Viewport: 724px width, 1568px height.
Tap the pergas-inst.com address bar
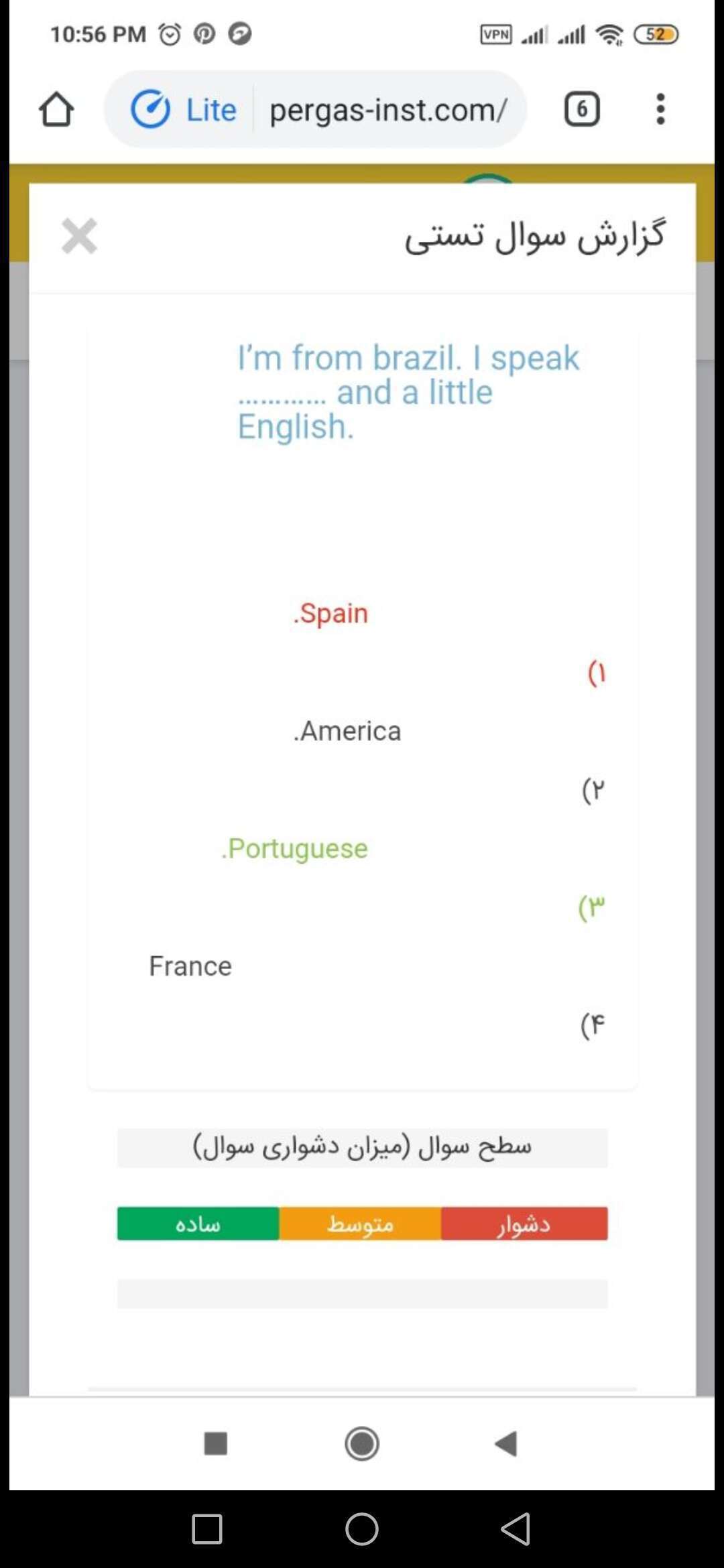[x=388, y=110]
